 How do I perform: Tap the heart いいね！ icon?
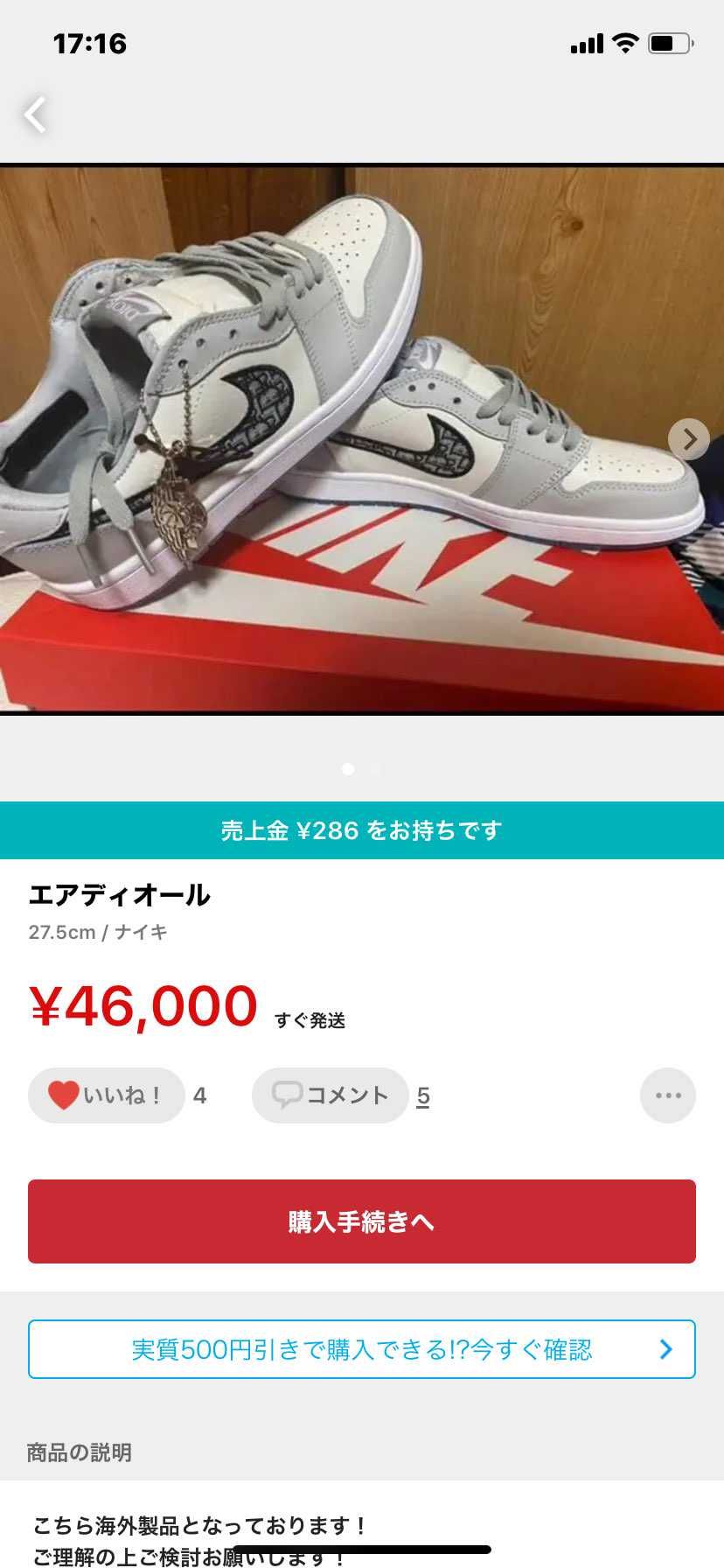pyautogui.click(x=66, y=1095)
